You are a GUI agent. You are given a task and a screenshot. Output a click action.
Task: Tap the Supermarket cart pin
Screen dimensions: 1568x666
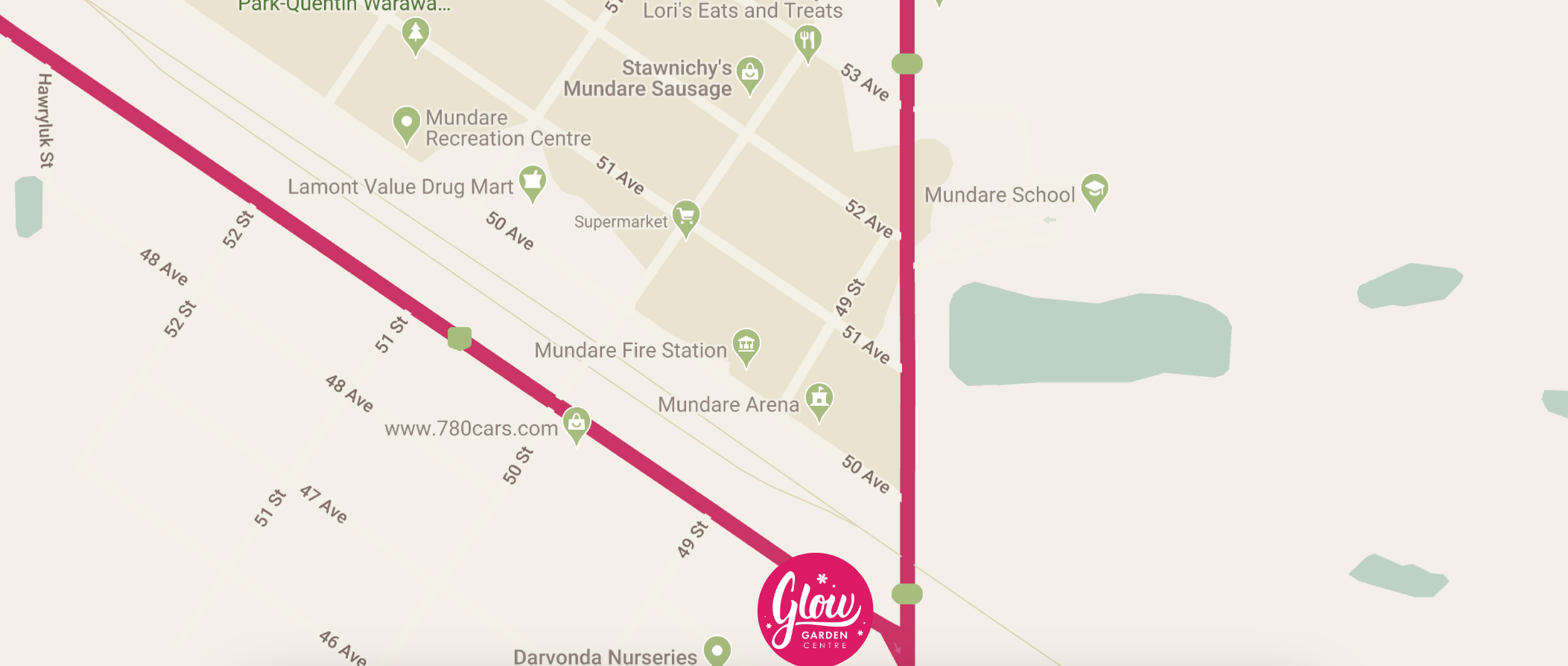click(685, 217)
